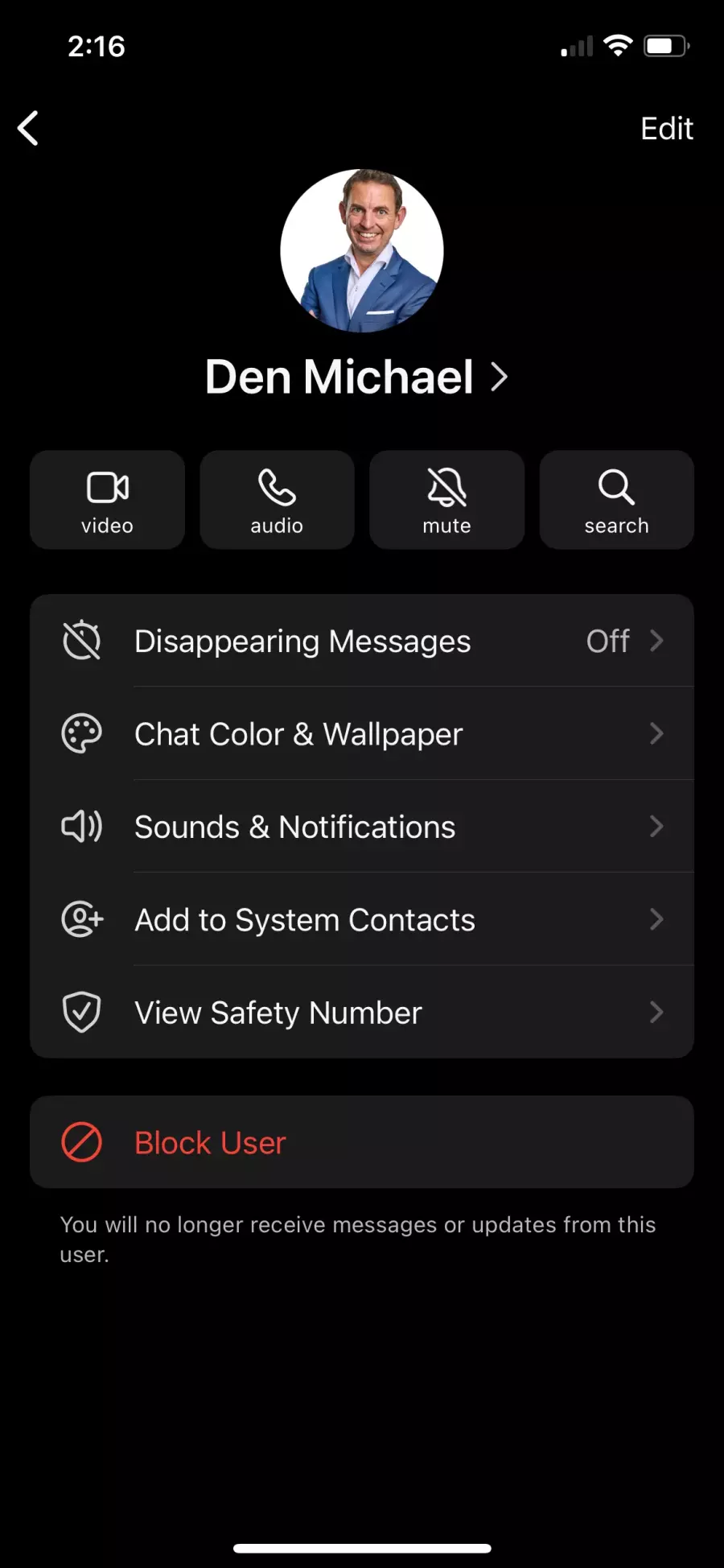
Task: Open Chat Color & Wallpaper
Action: 362,733
